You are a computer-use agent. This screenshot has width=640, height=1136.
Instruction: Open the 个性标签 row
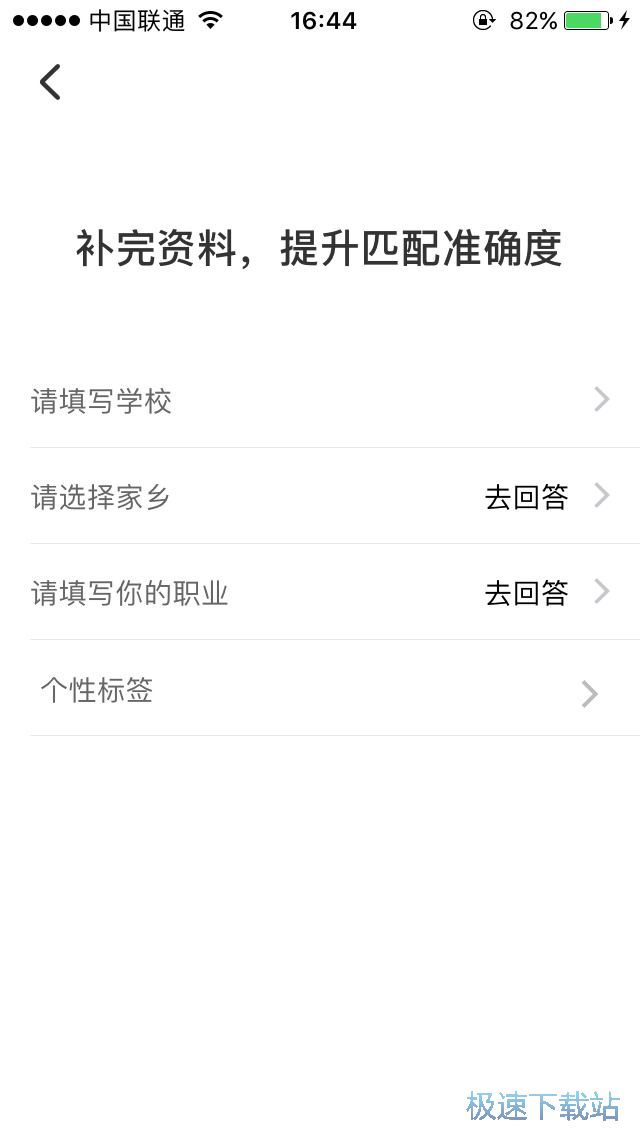pyautogui.click(x=320, y=690)
